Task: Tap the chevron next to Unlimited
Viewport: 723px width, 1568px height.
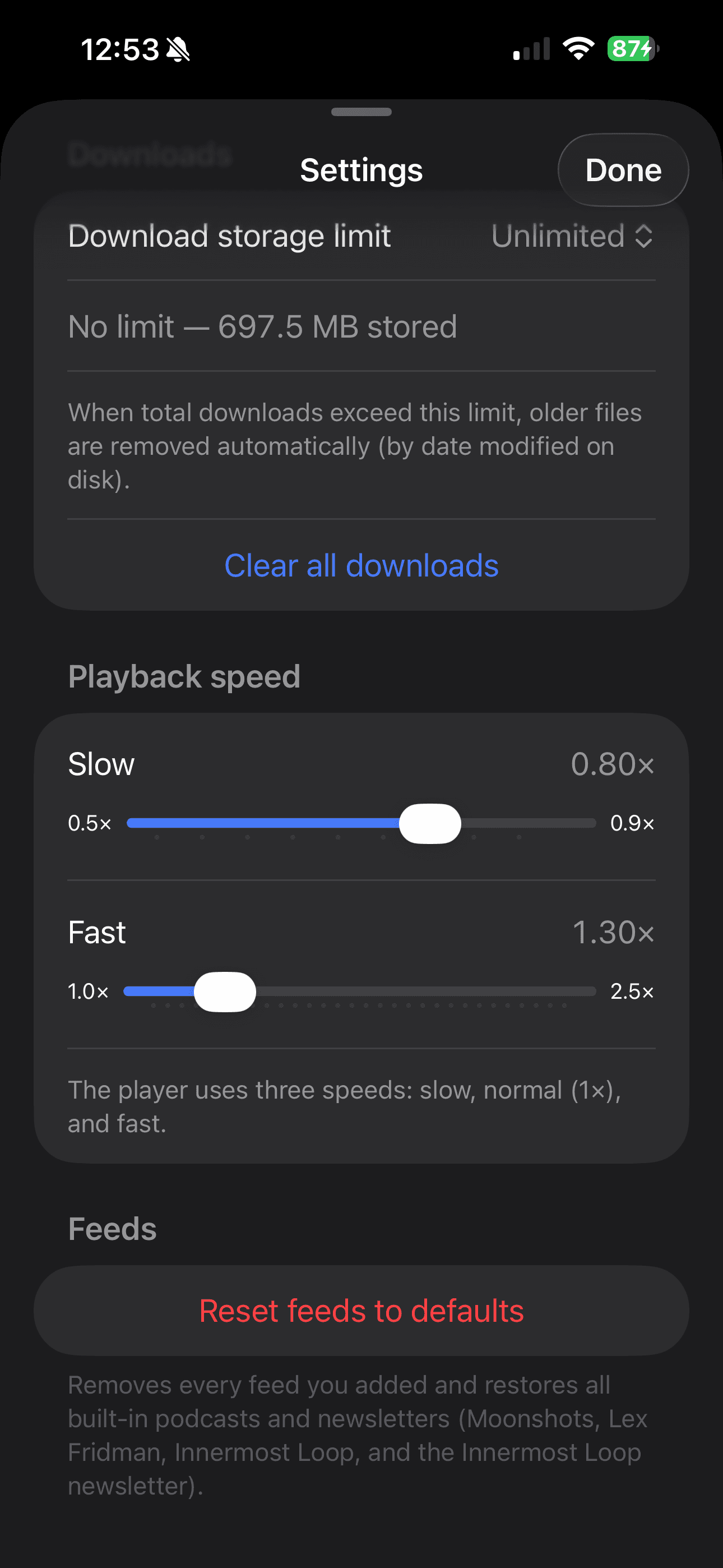Action: (645, 237)
